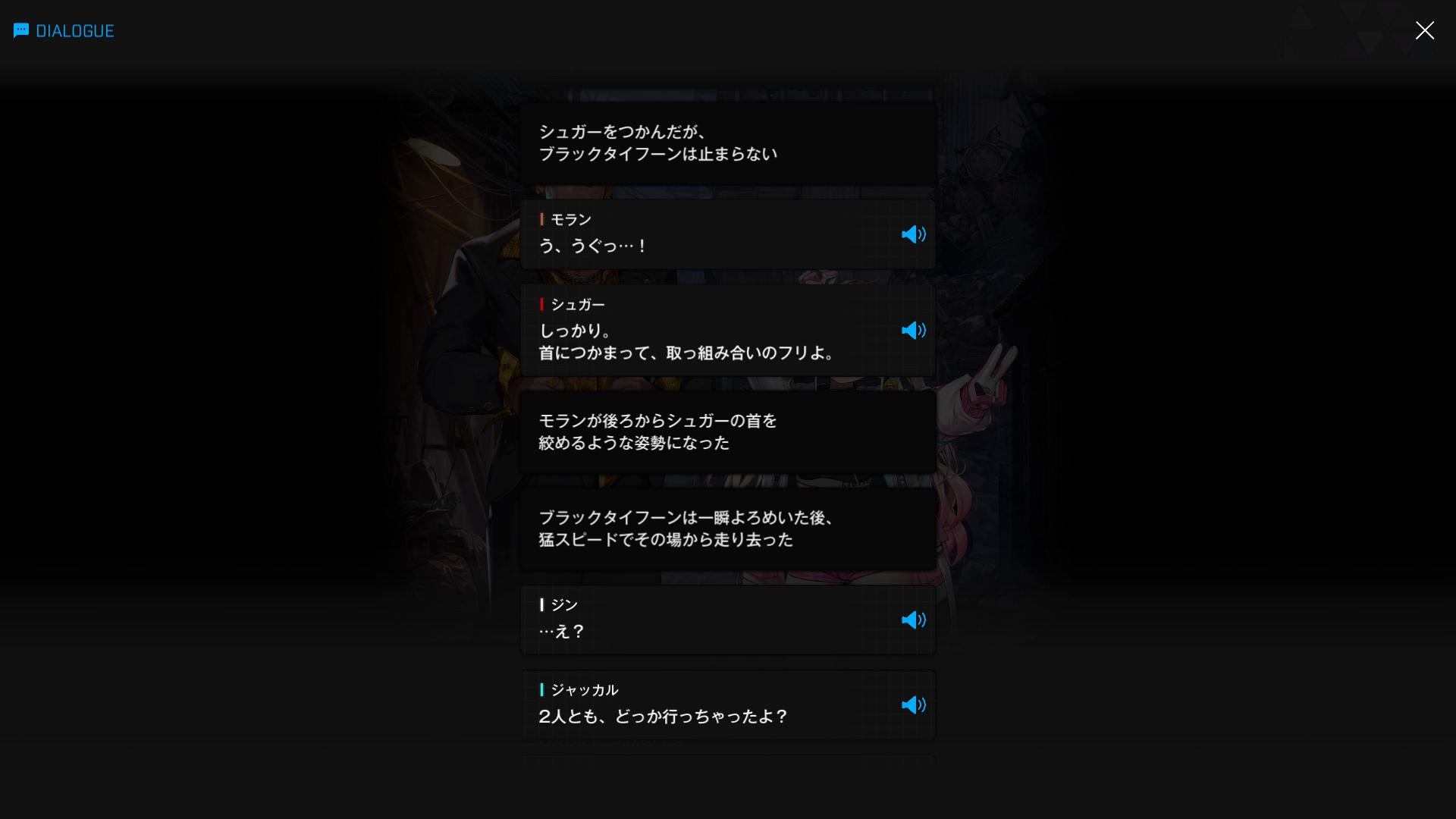The width and height of the screenshot is (1456, 819).
Task: Play voice for シュガー's line
Action: click(x=913, y=331)
